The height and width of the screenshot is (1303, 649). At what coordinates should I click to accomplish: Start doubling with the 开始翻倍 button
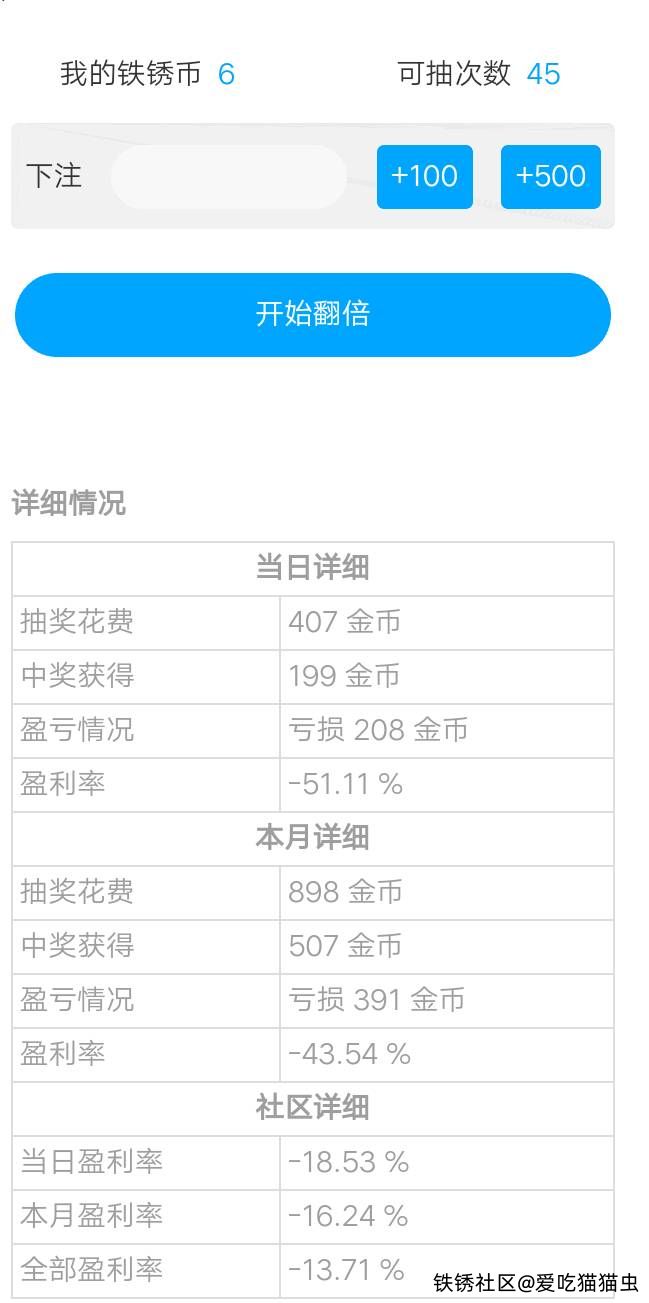pyautogui.click(x=313, y=314)
